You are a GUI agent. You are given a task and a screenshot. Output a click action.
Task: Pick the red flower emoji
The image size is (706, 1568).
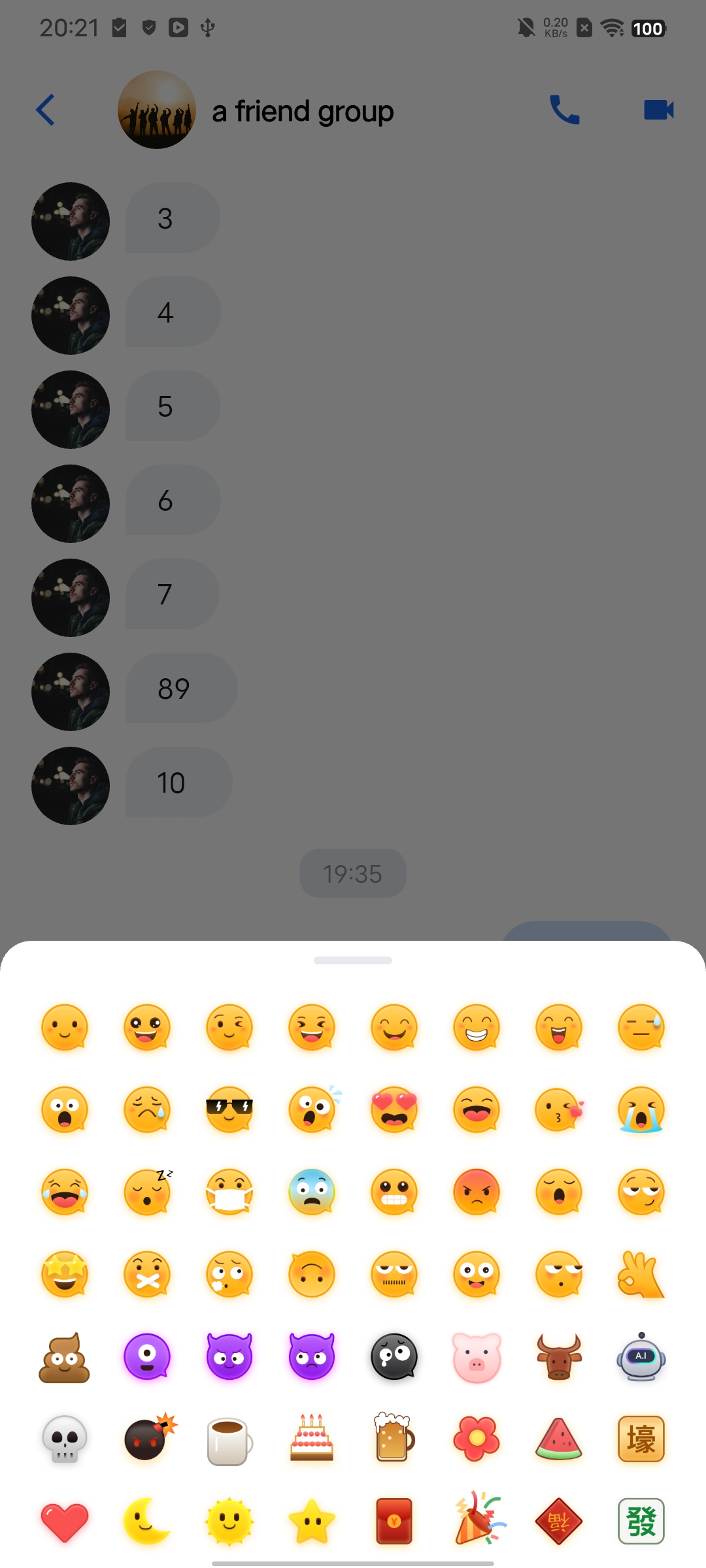tap(477, 1439)
